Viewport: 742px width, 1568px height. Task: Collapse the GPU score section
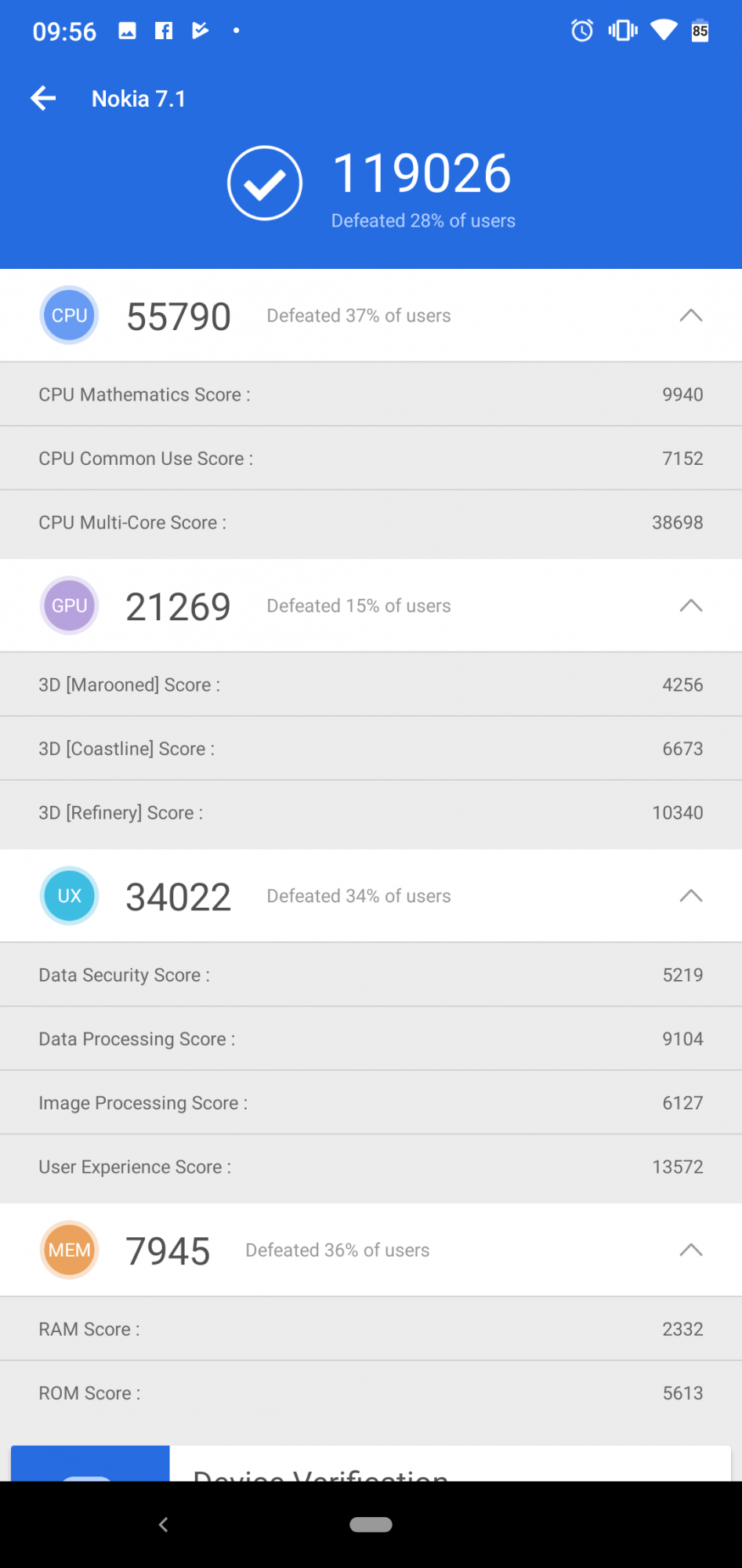coord(690,605)
